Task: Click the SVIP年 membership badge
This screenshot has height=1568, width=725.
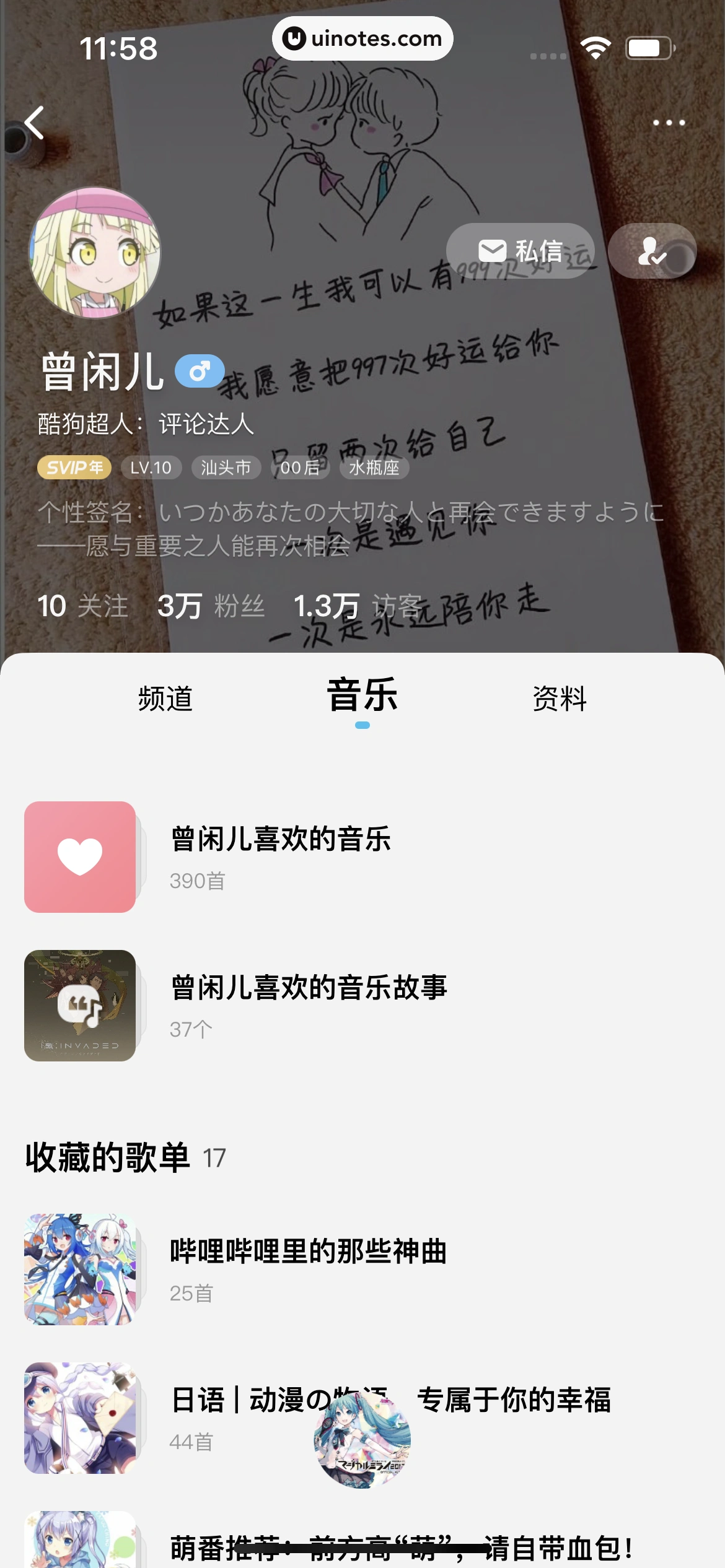Action: [73, 468]
